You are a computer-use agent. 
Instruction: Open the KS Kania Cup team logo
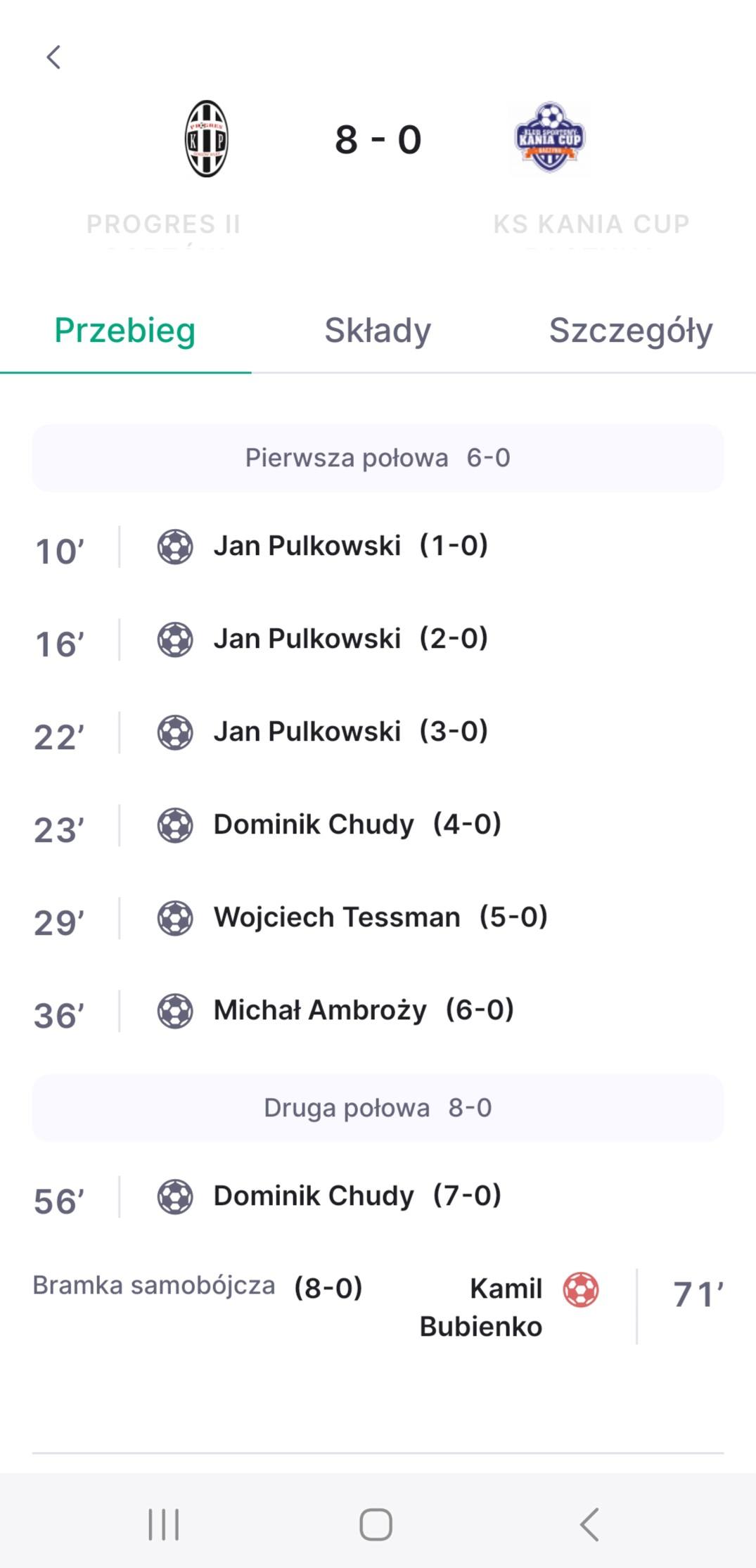(x=550, y=137)
